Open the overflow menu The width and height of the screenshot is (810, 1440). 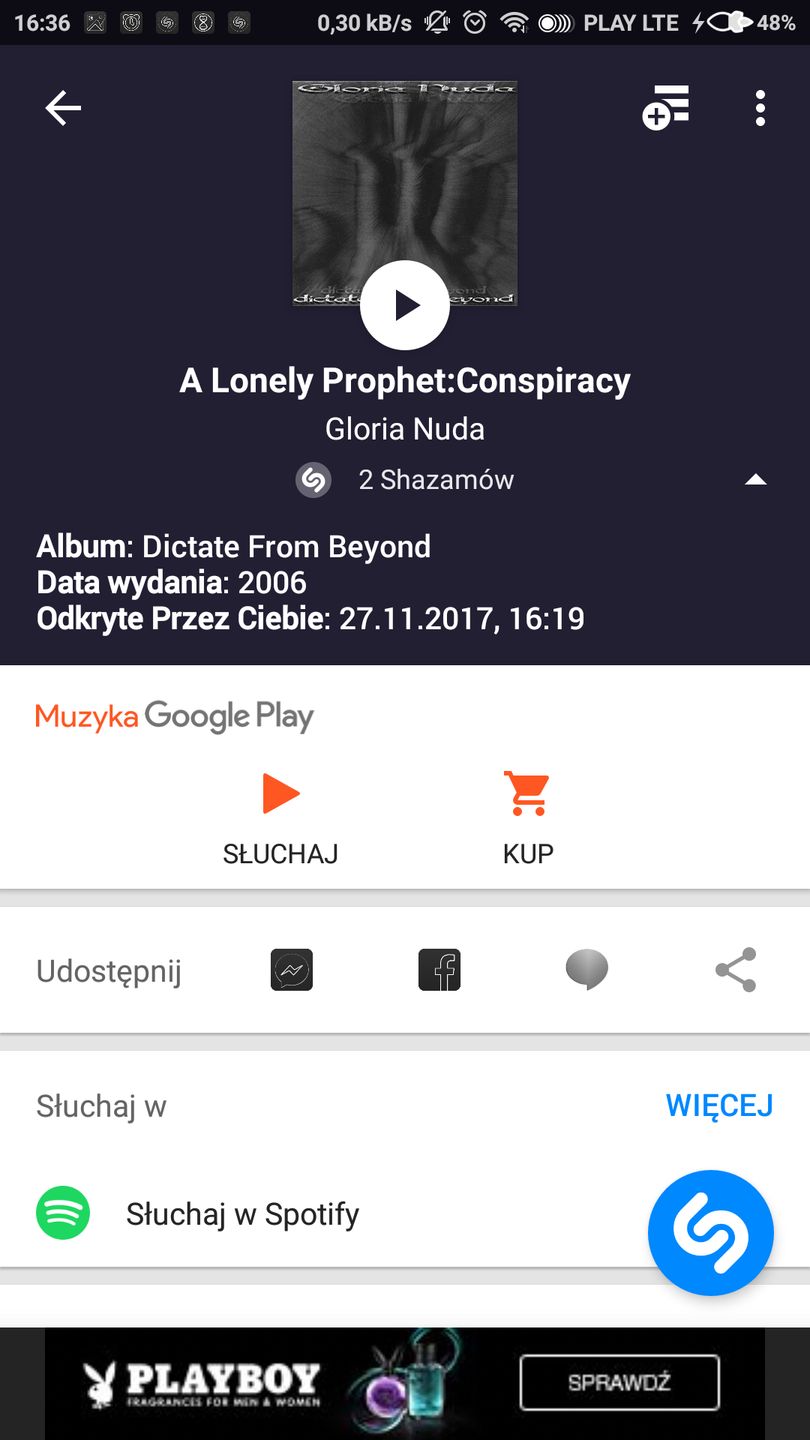click(x=760, y=108)
